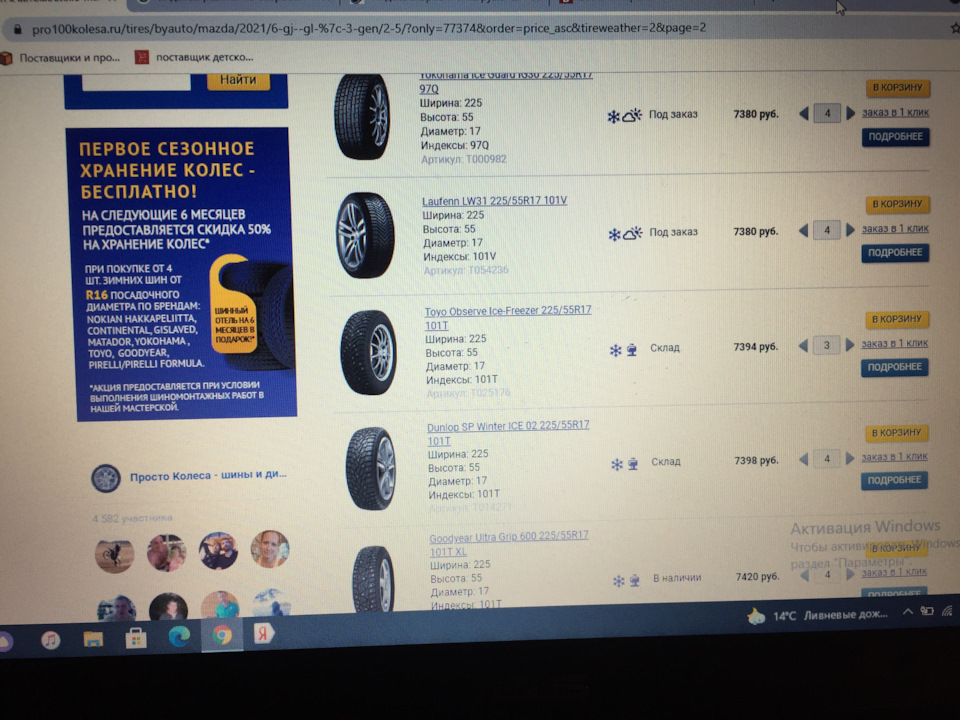Open the free seasonal wheel storage banner
Screen dimensions: 960x720
pos(179,272)
